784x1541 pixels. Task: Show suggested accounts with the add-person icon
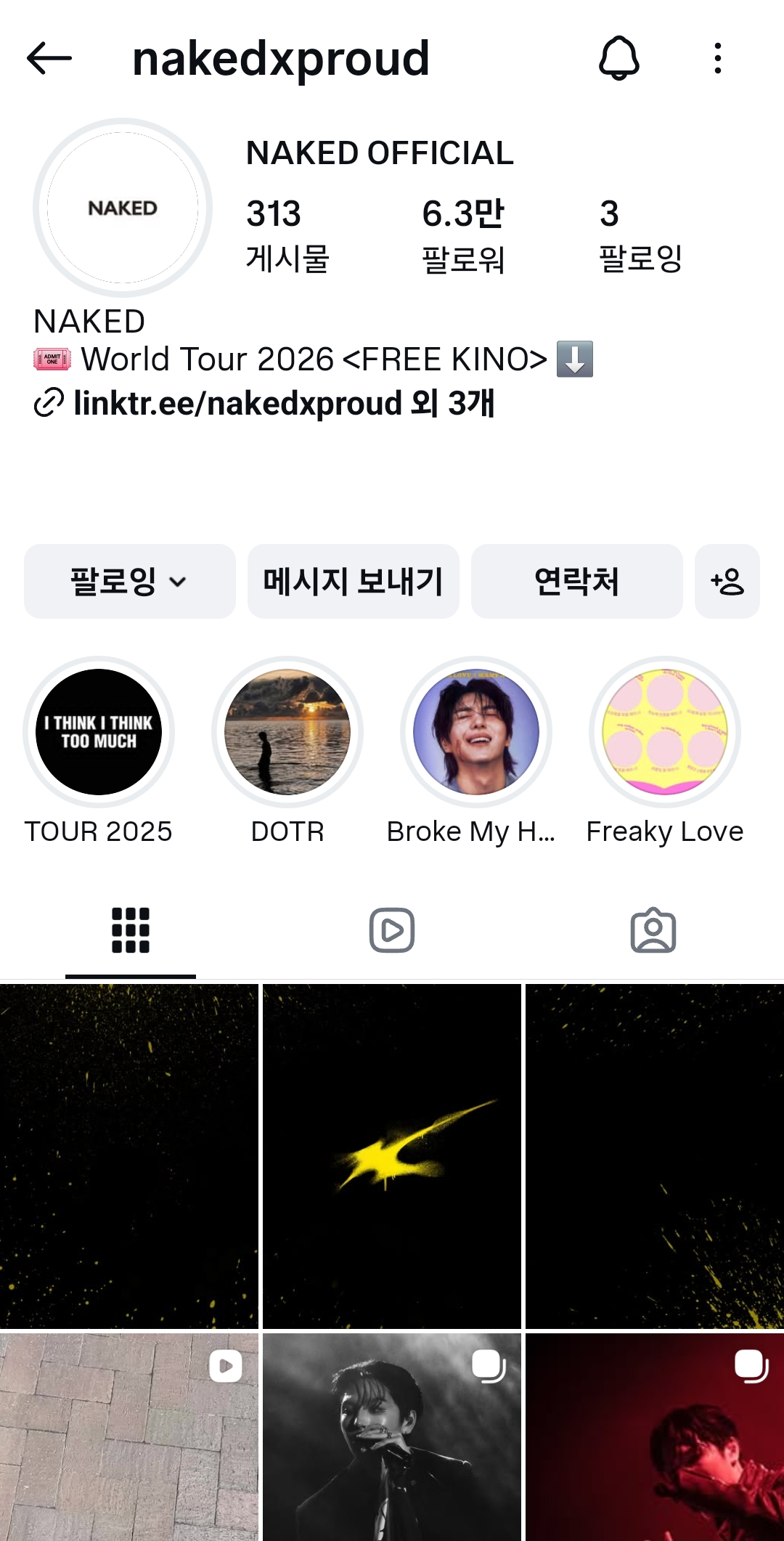tap(727, 581)
